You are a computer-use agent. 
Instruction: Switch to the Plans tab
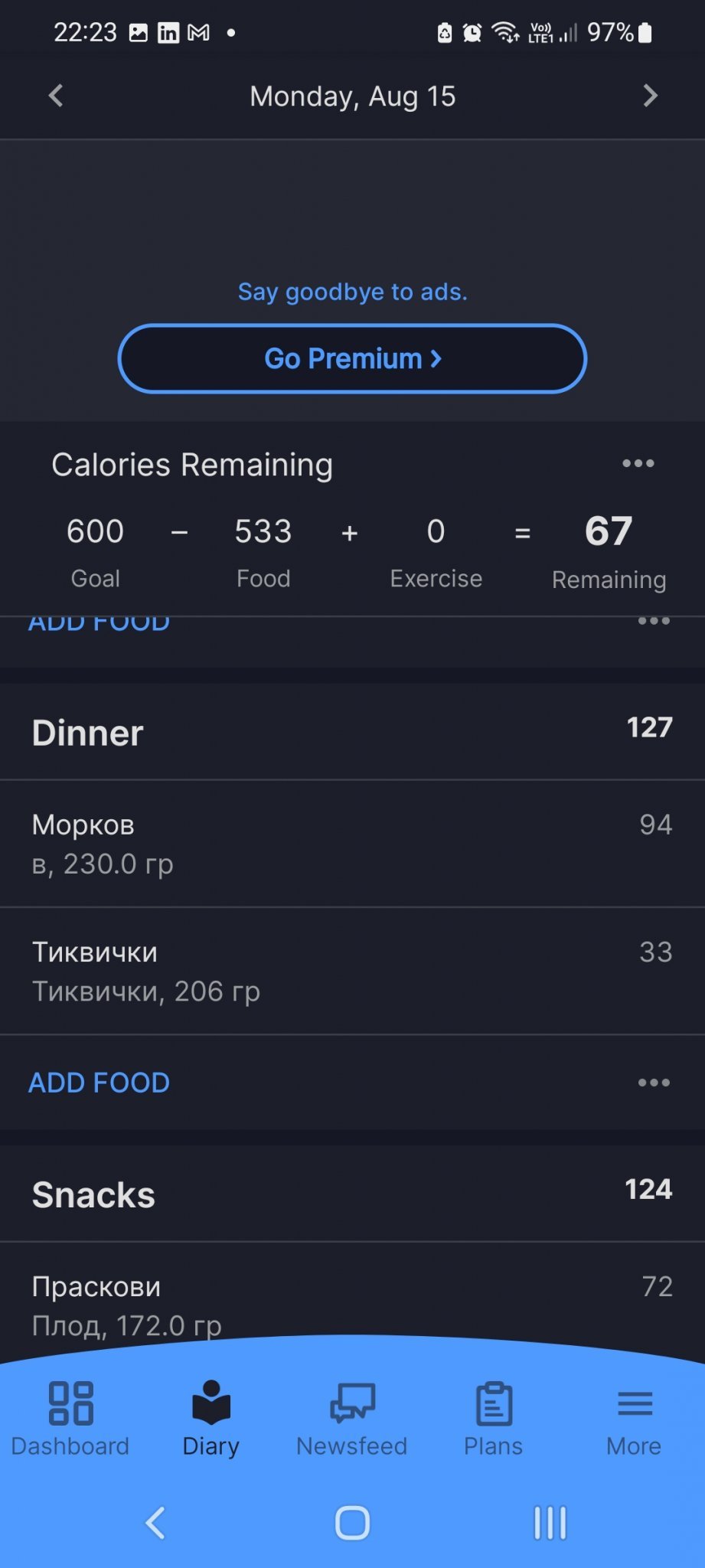coord(494,1418)
